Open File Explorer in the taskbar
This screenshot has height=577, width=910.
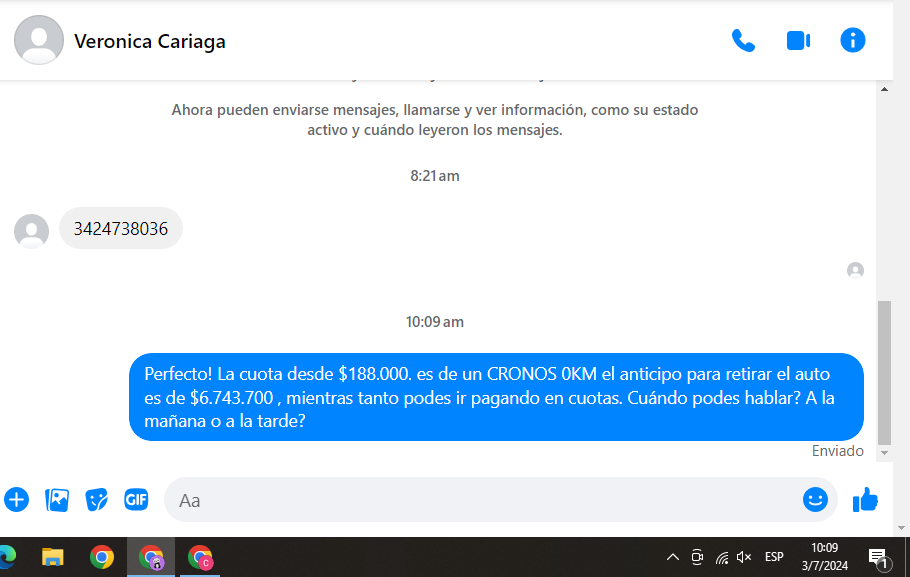[52, 557]
